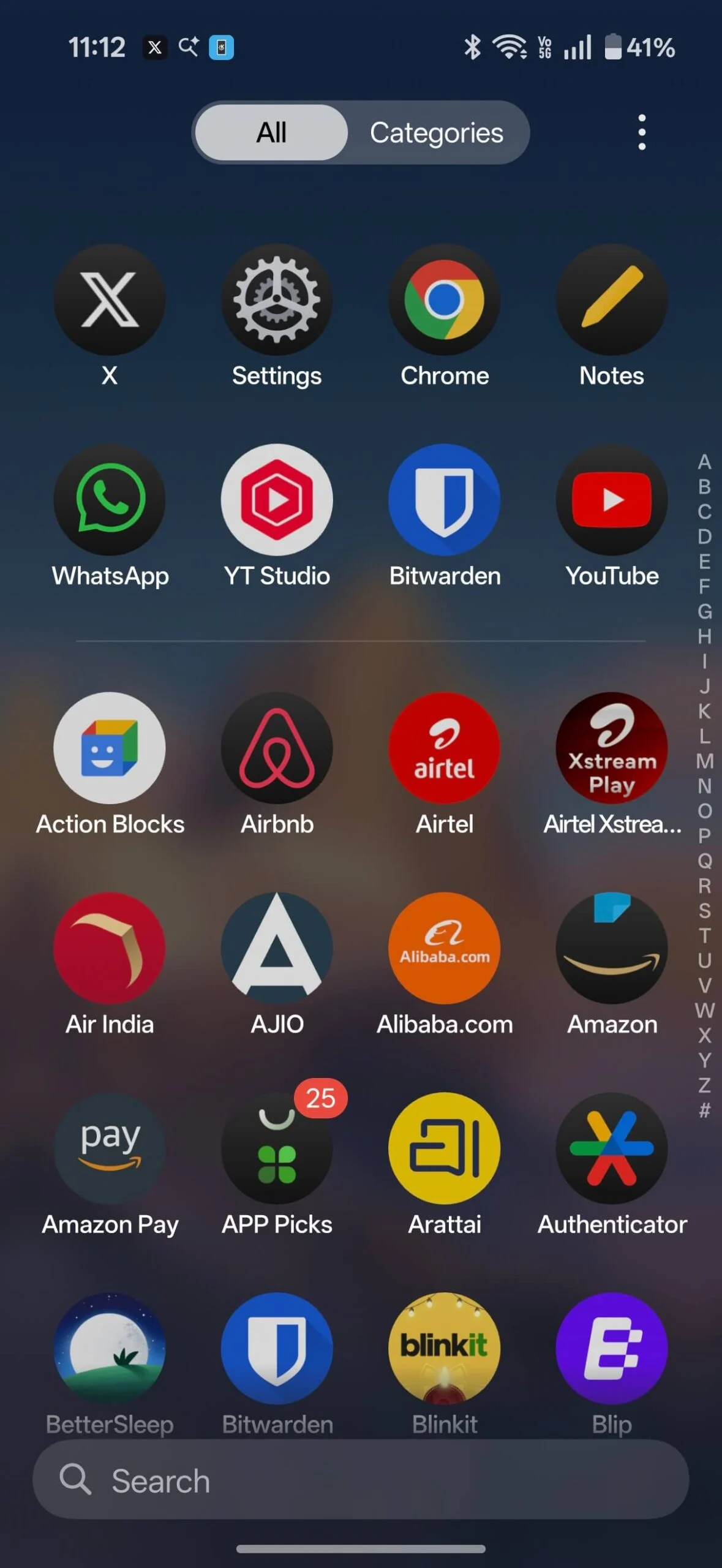The image size is (722, 1568).
Task: Open Alibaba.com
Action: pos(445,948)
